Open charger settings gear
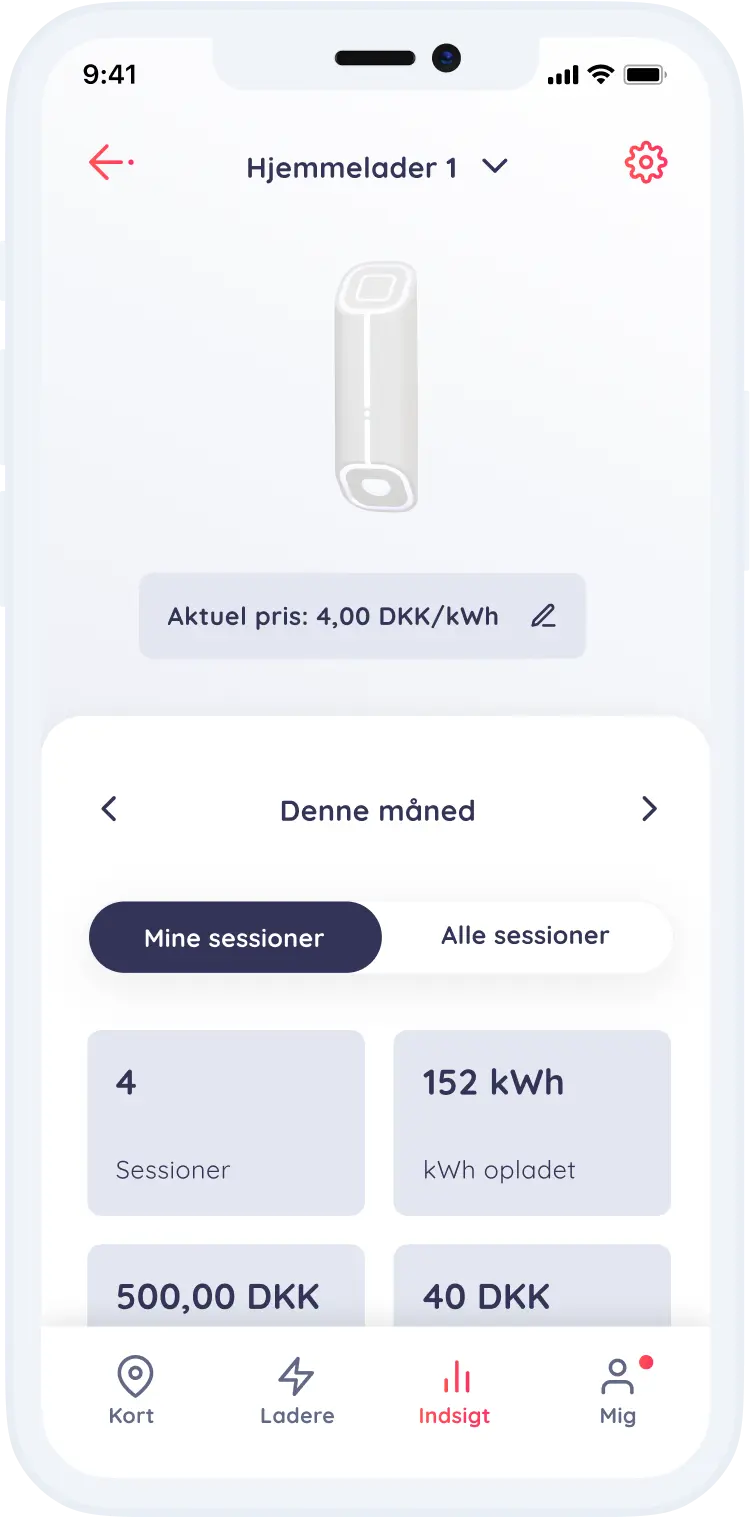This screenshot has height=1517, width=750. [x=645, y=163]
